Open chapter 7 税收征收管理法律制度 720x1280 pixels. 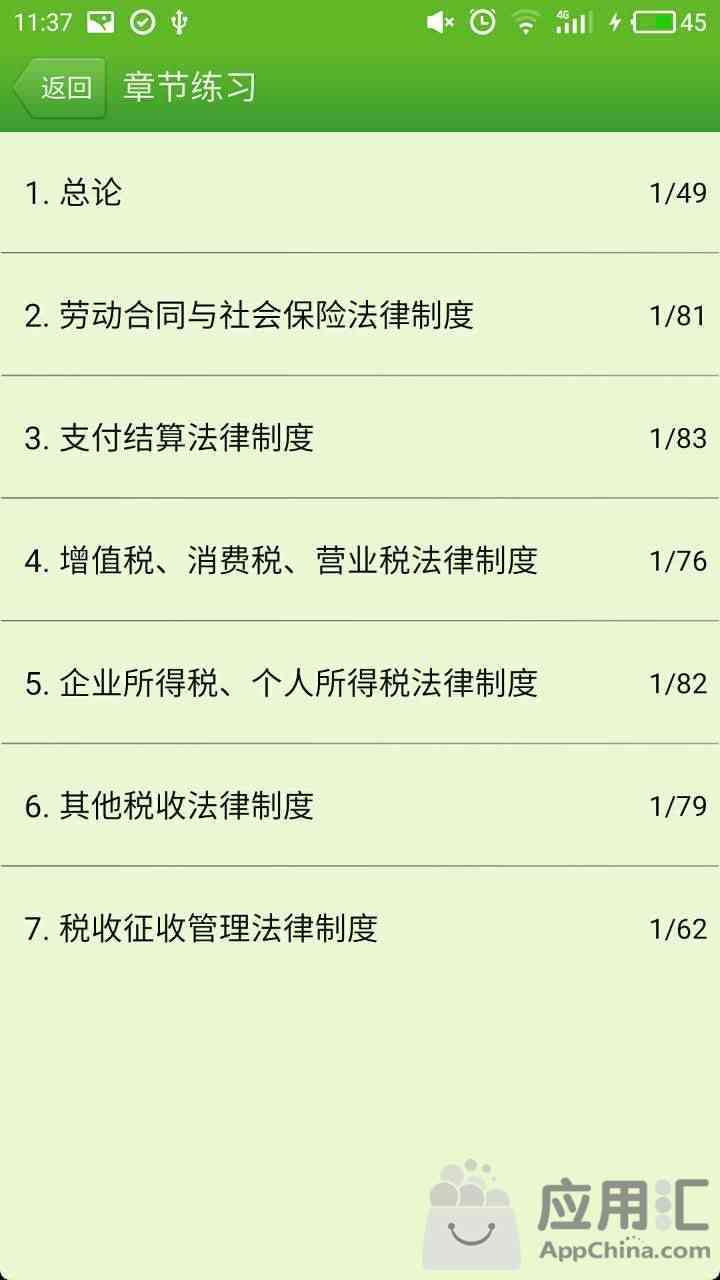point(360,929)
